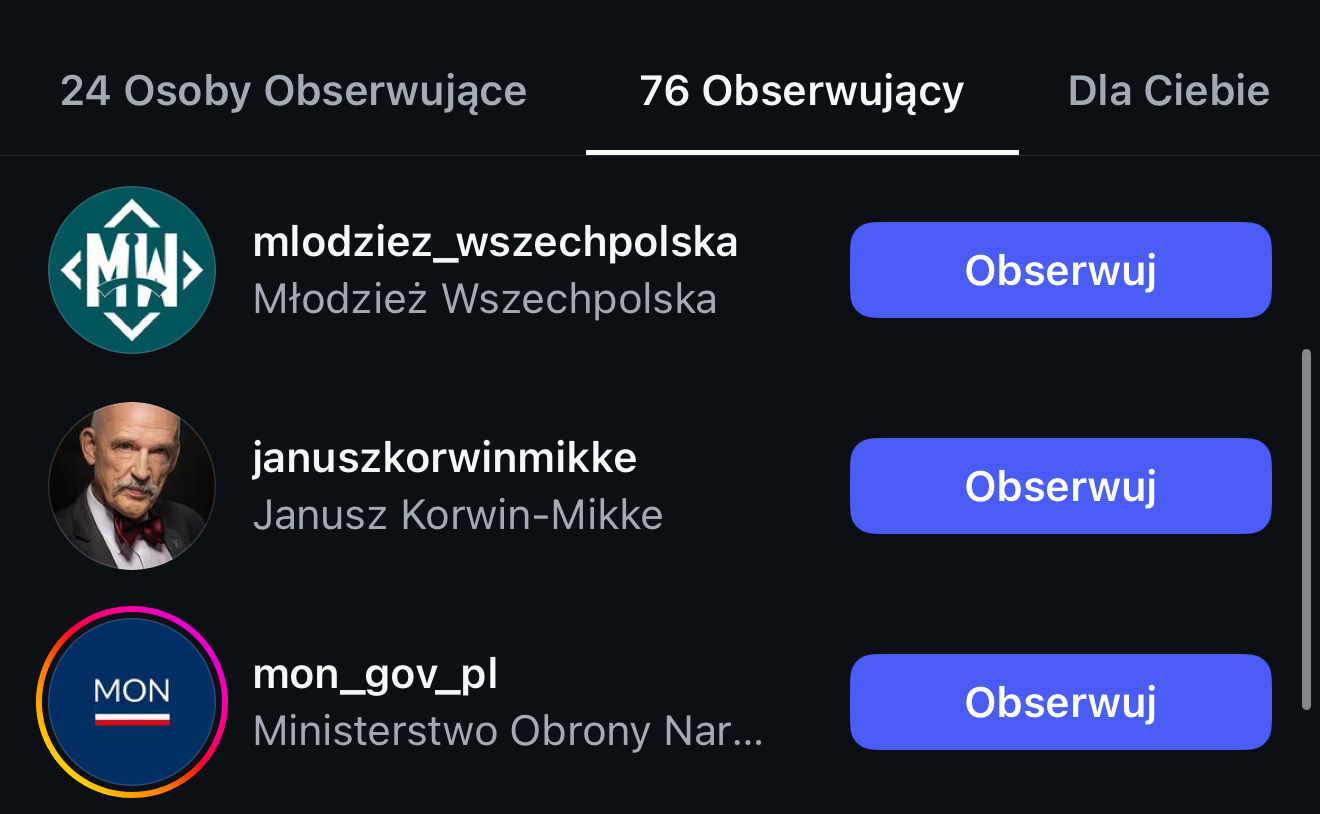View mon_gov_pl story from its avatar
Image resolution: width=1320 pixels, height=814 pixels.
click(x=132, y=702)
